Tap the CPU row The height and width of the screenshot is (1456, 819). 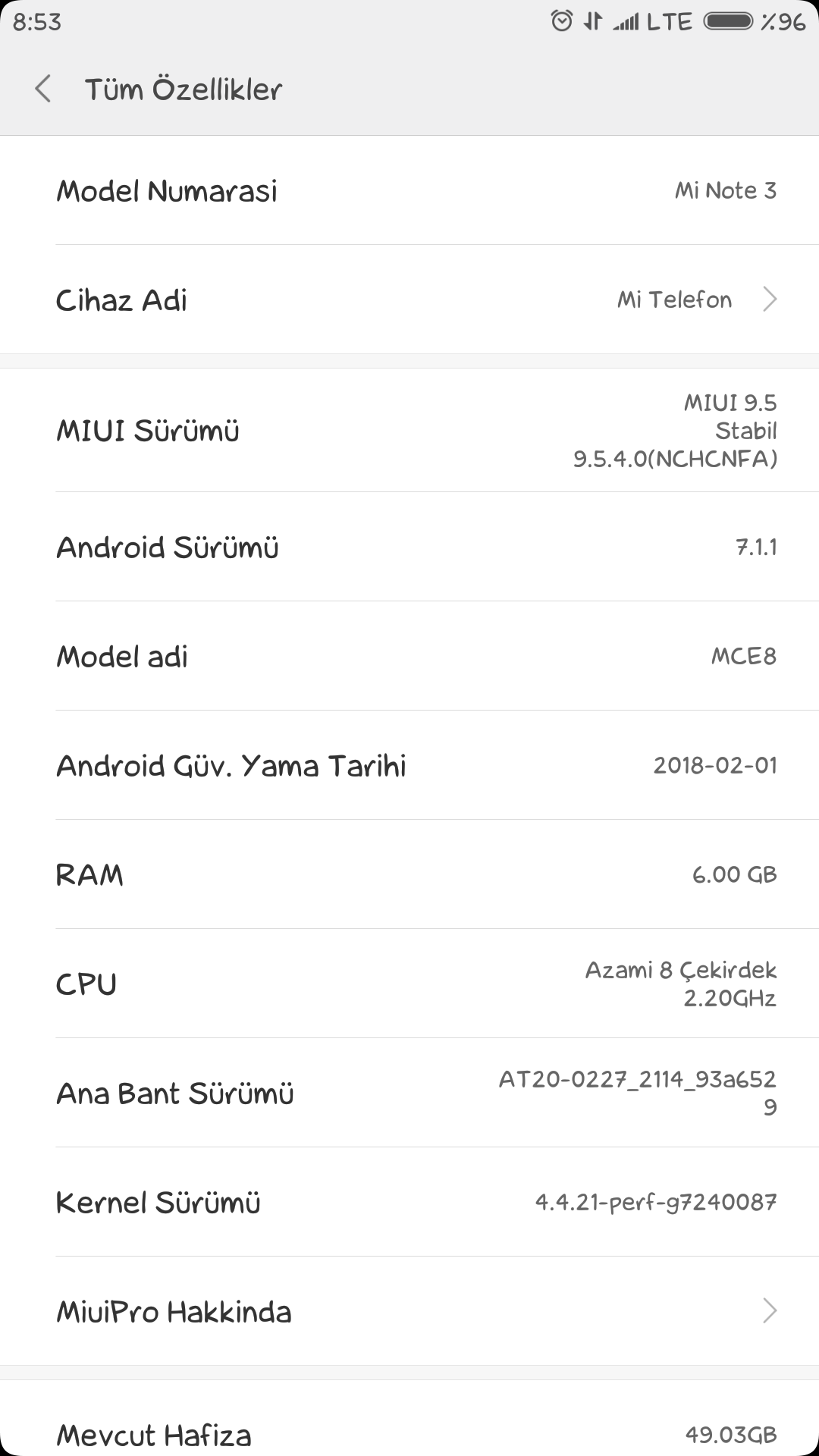409,984
